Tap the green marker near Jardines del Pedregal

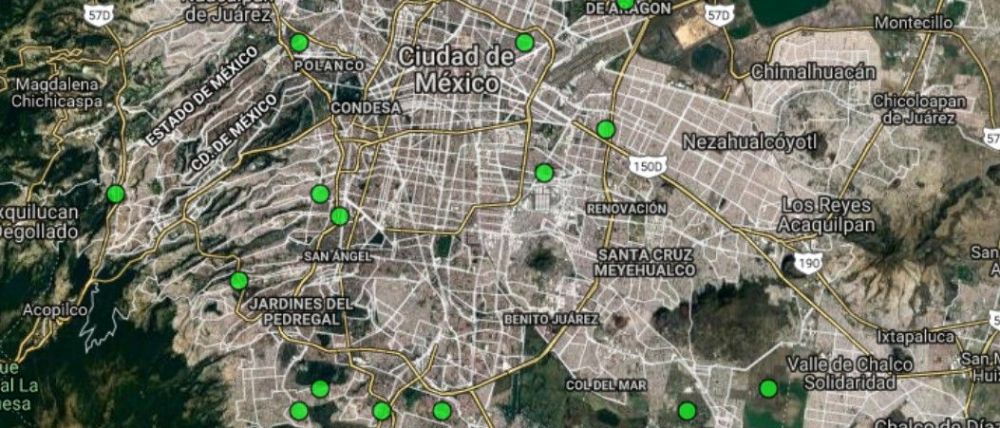tap(239, 281)
